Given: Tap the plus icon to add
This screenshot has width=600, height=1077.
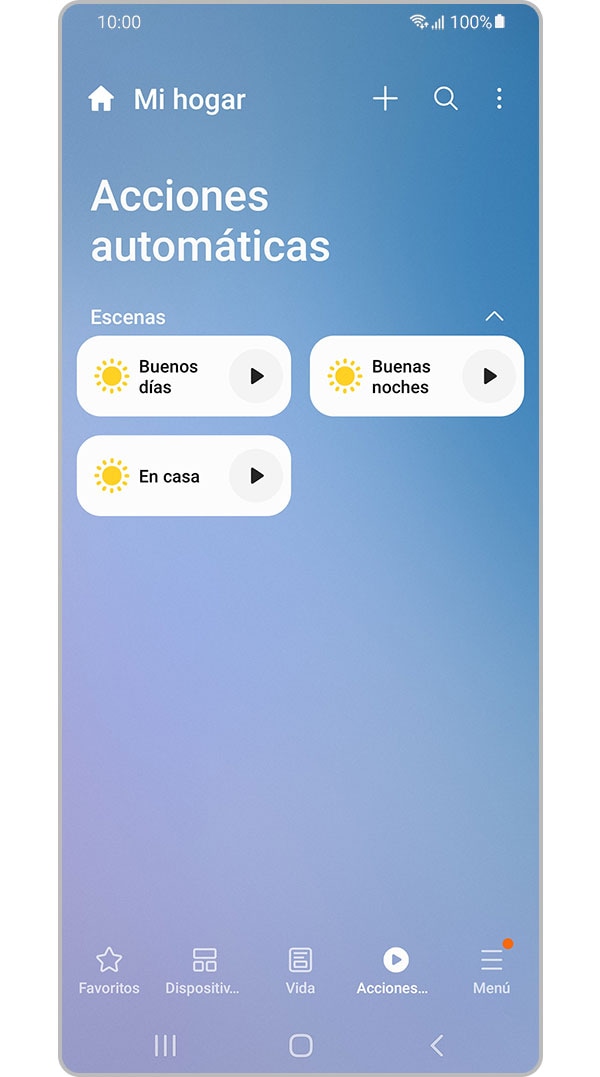Looking at the screenshot, I should tap(385, 98).
